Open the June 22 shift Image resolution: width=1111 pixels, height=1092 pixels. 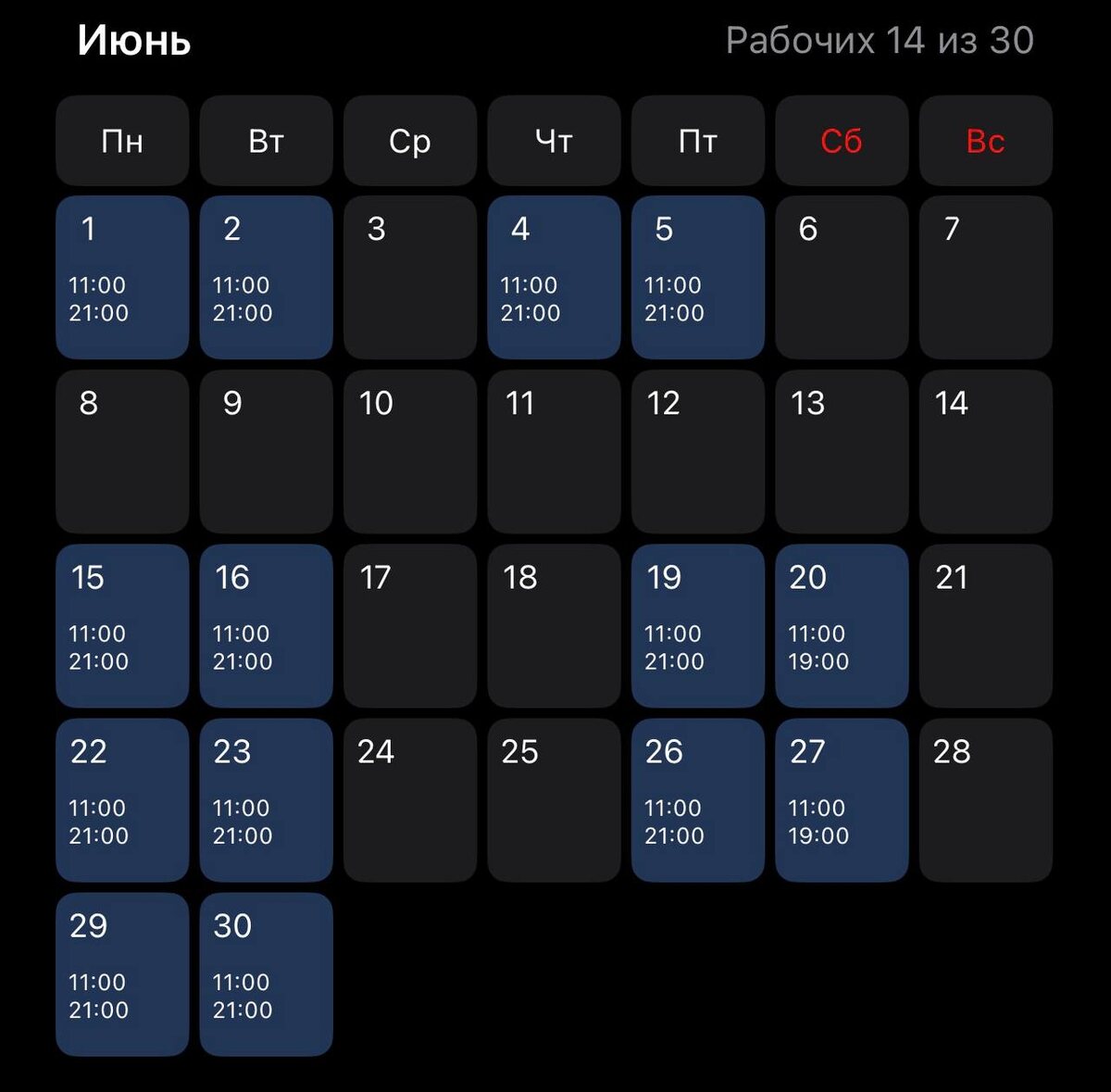(x=122, y=800)
